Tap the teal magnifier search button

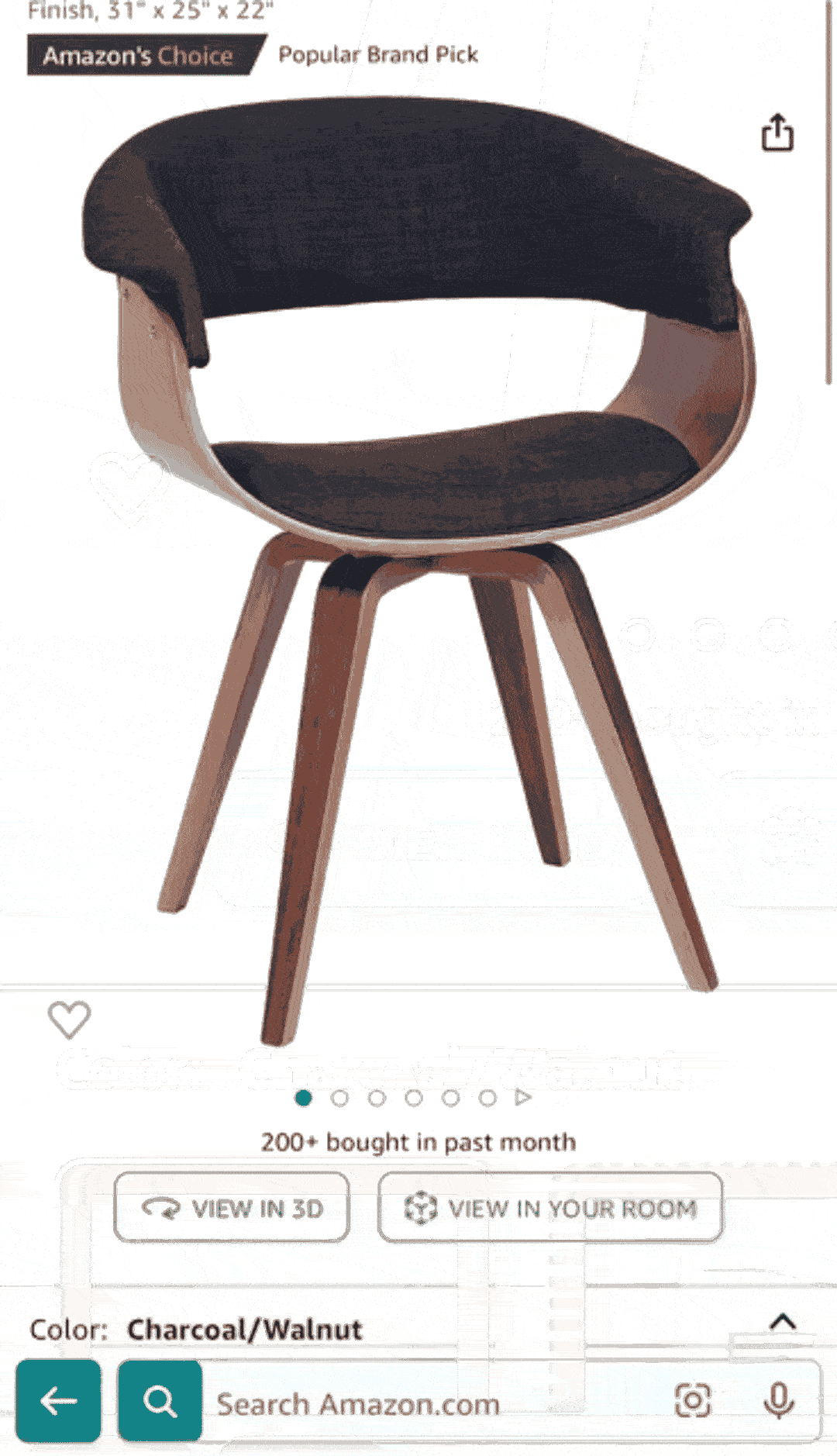160,1401
